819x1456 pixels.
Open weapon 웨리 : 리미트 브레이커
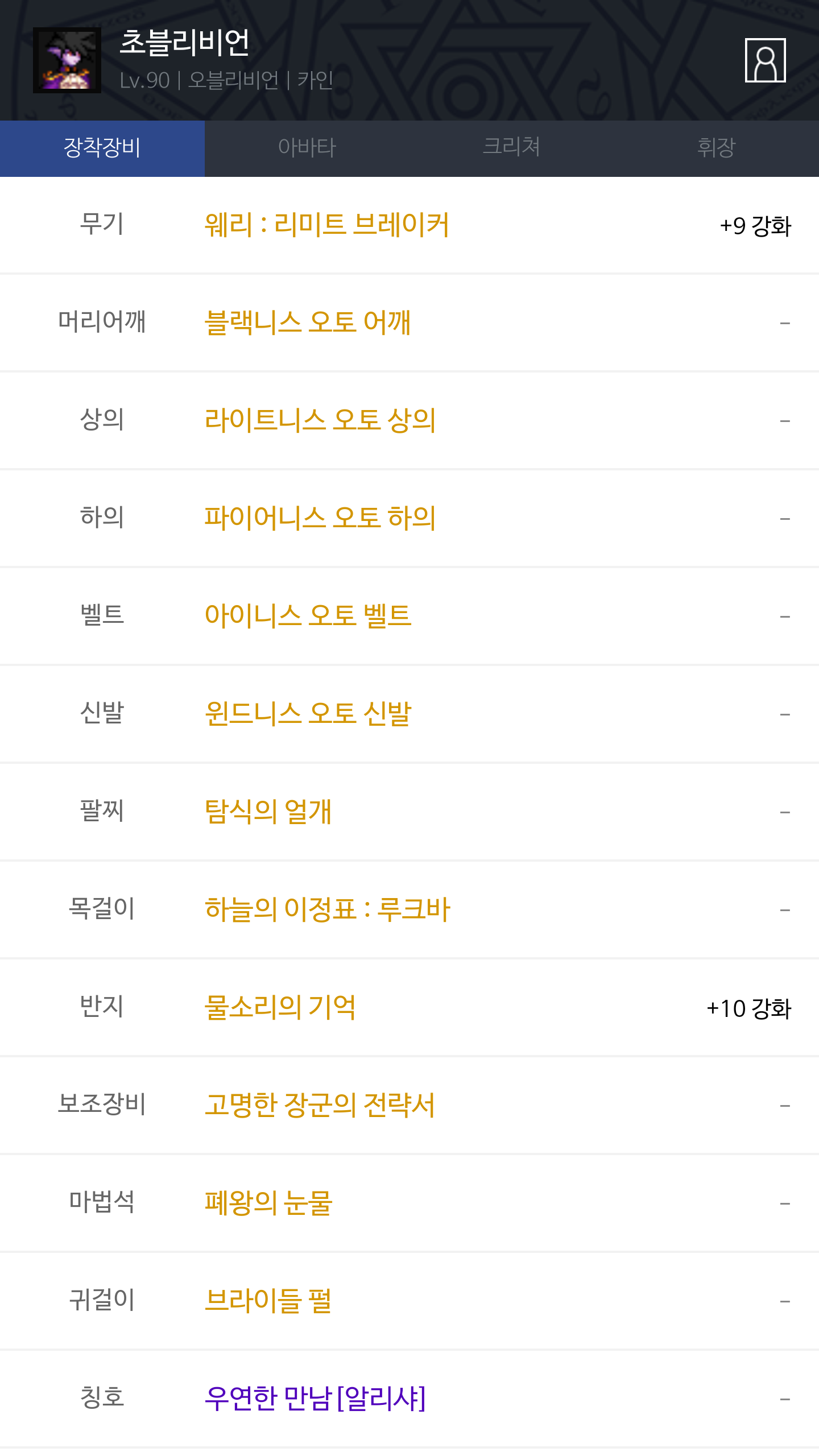click(x=327, y=225)
